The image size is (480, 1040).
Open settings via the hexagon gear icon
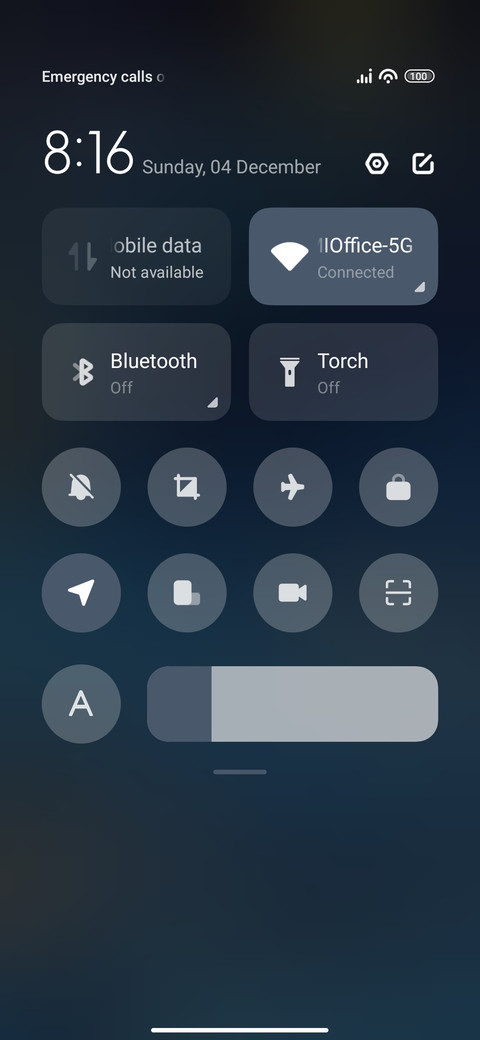tap(377, 163)
